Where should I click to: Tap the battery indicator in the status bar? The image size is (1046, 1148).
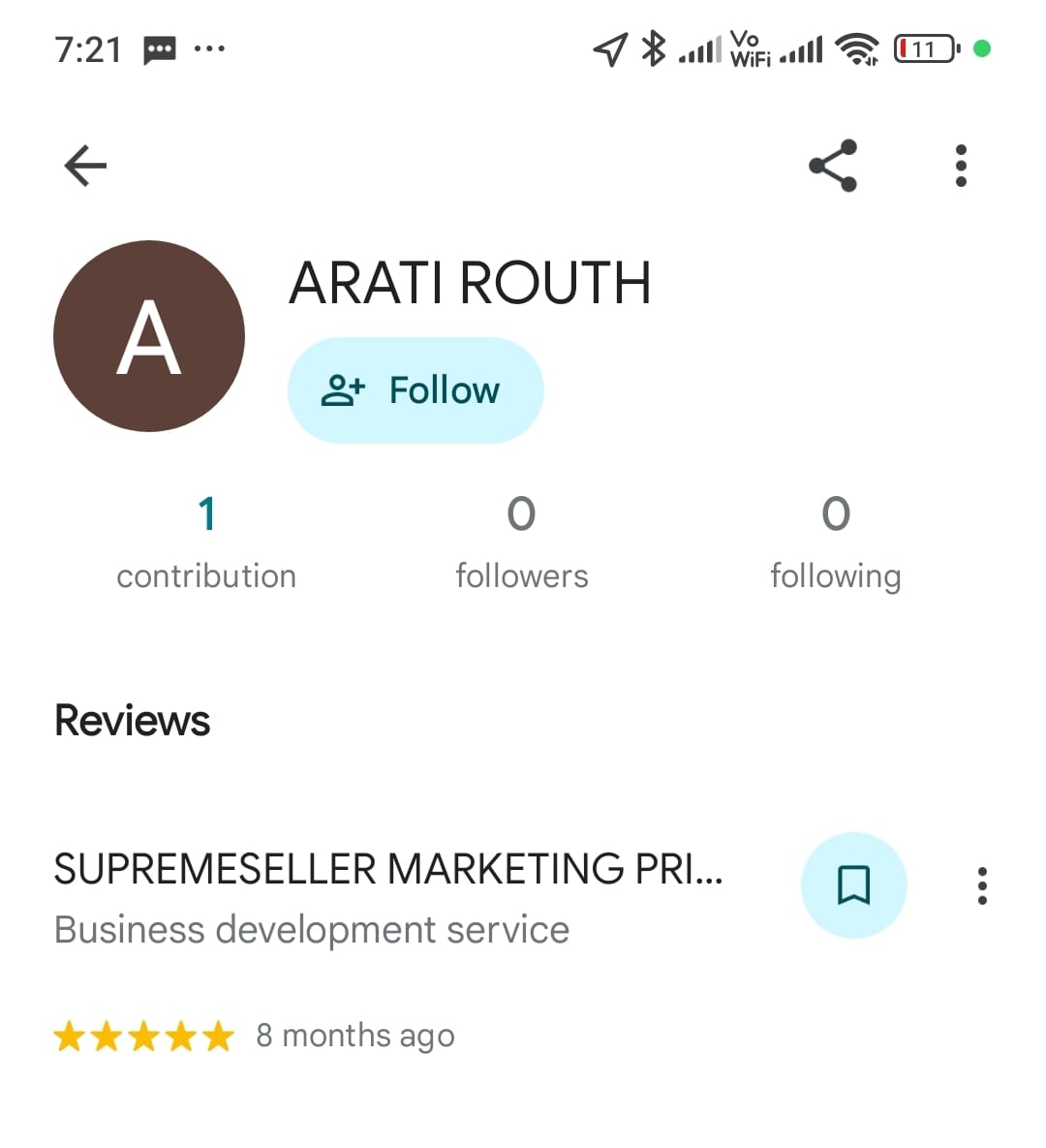coord(922,47)
